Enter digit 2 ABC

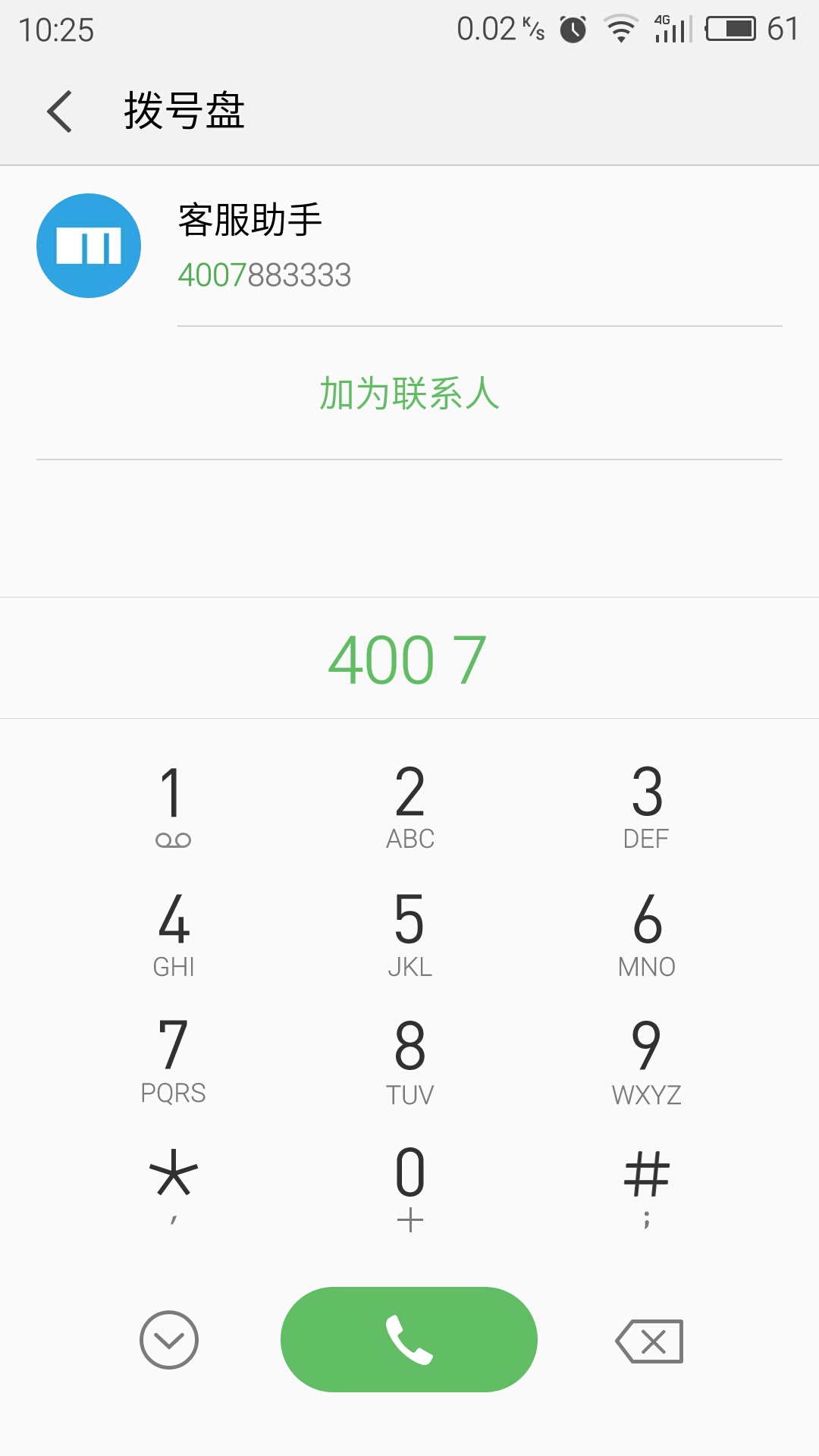[x=410, y=807]
